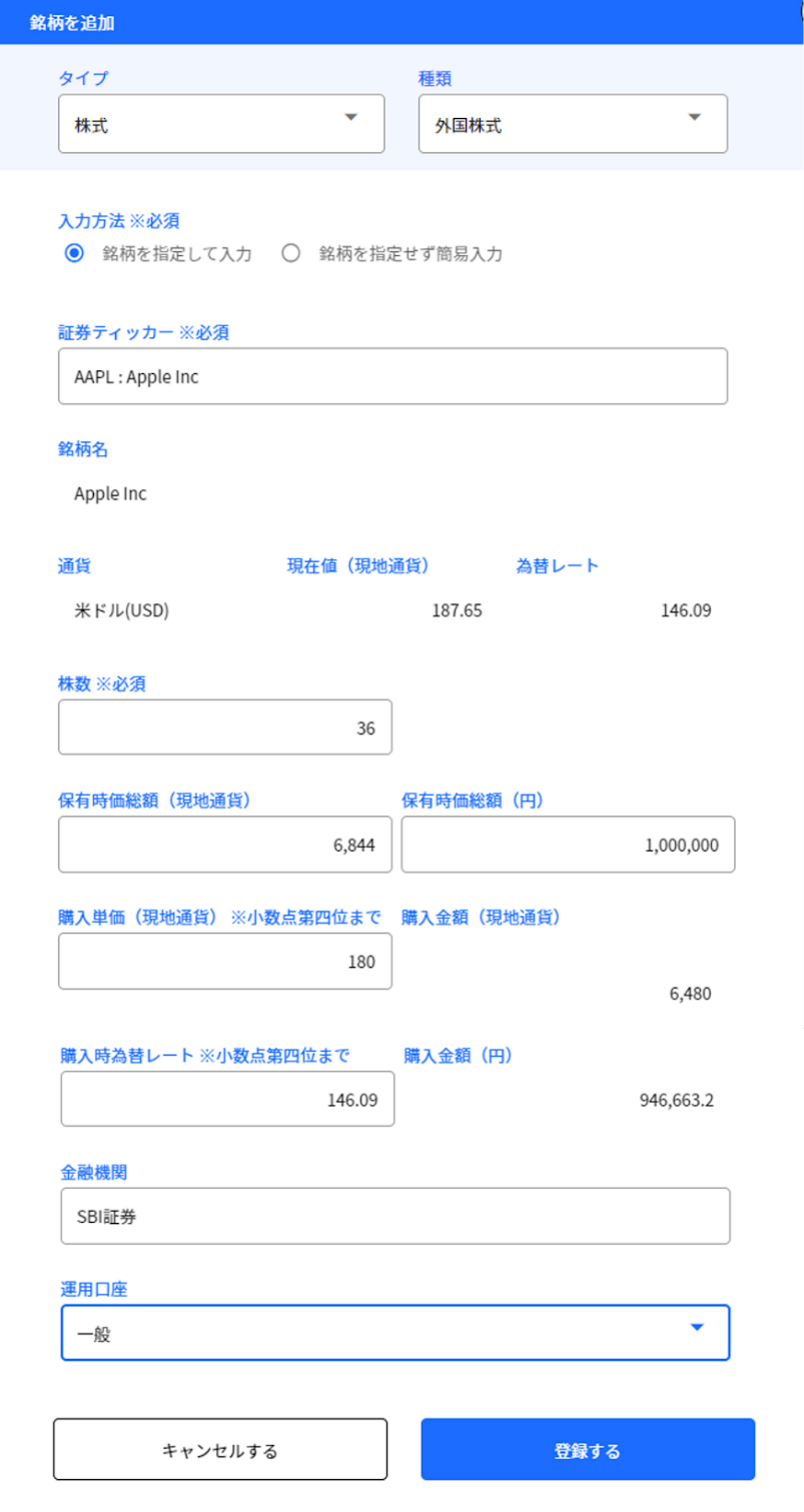Tap キャンセルする button
This screenshot has width=804, height=1512.
(220, 1449)
